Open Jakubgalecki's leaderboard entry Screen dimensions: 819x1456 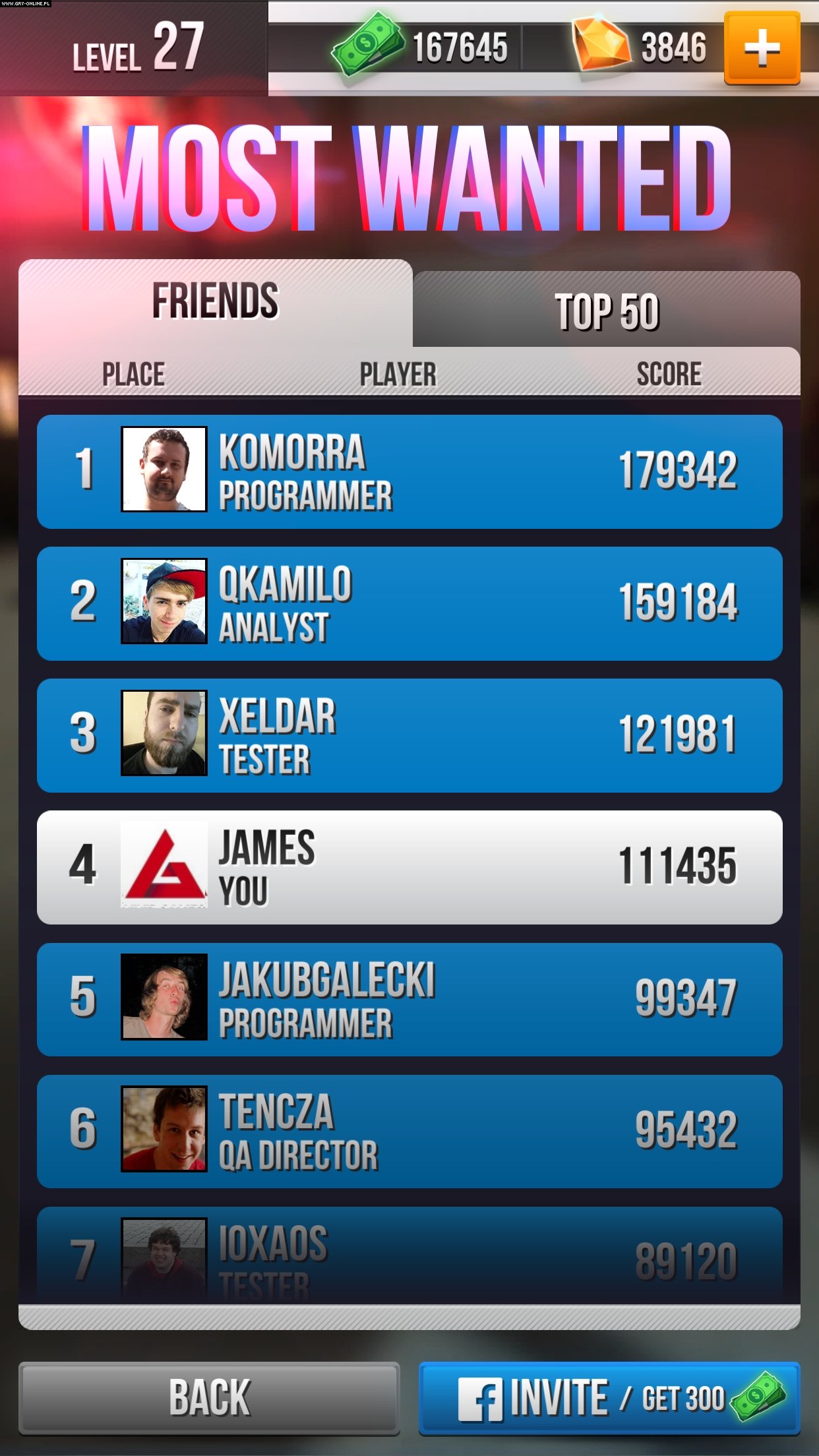pyautogui.click(x=409, y=999)
